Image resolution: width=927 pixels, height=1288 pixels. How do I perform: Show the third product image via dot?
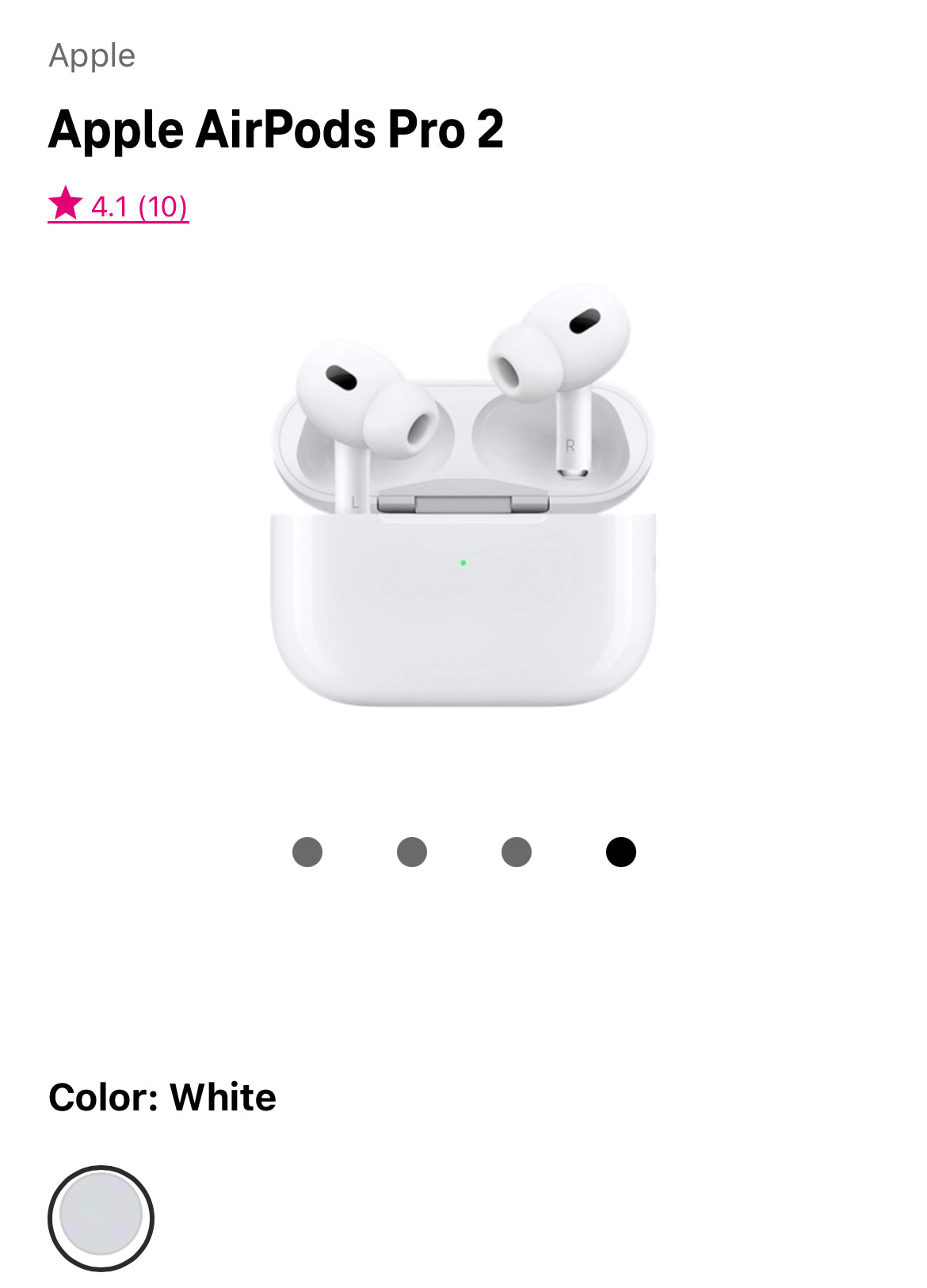coord(517,852)
